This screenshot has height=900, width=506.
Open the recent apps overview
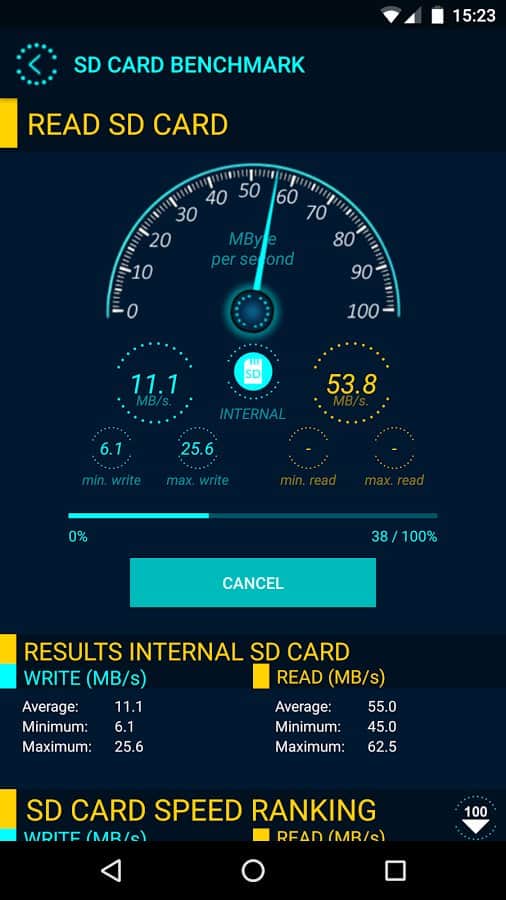[x=395, y=870]
